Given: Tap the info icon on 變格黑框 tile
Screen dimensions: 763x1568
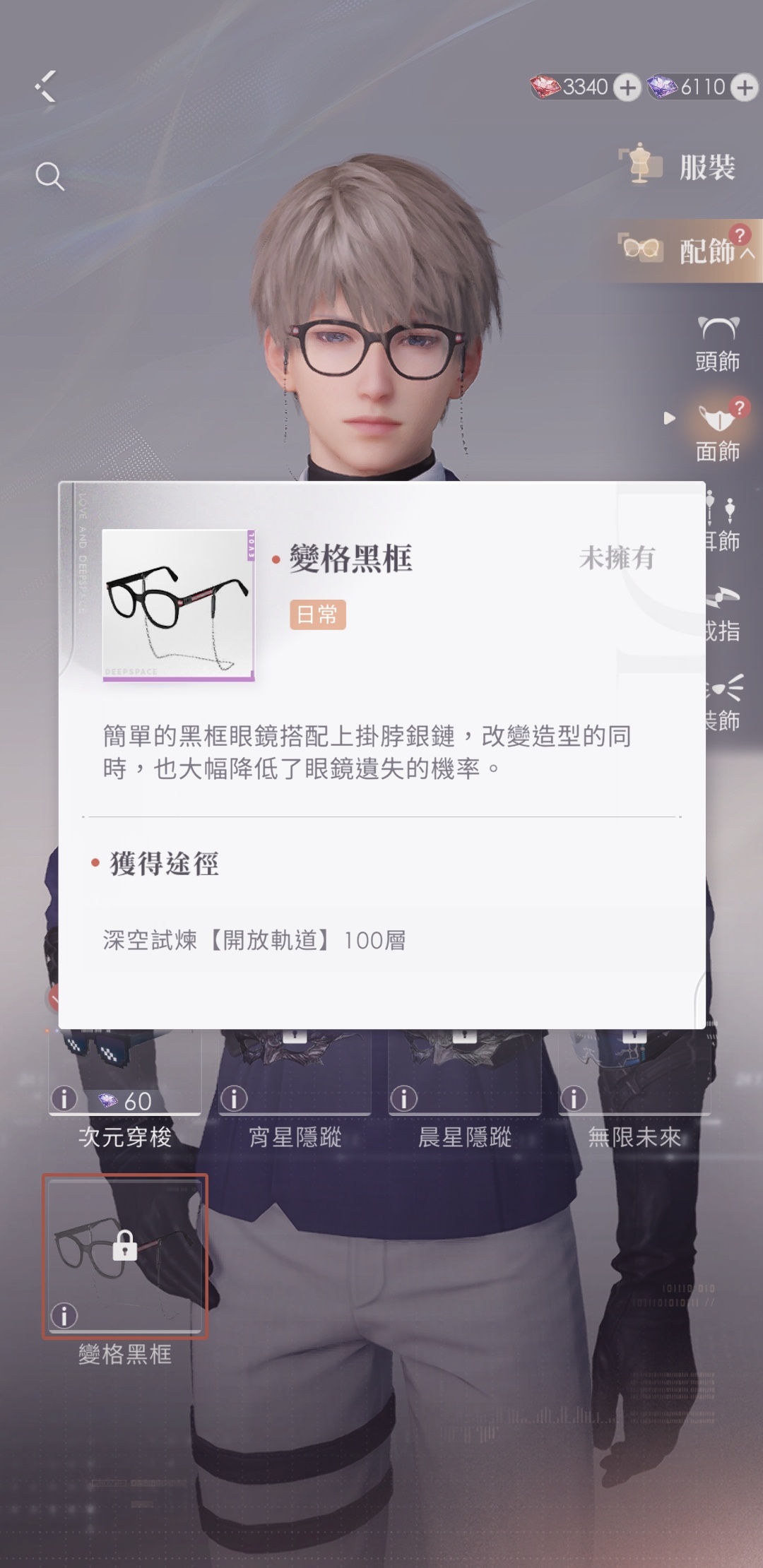Looking at the screenshot, I should [x=64, y=1315].
